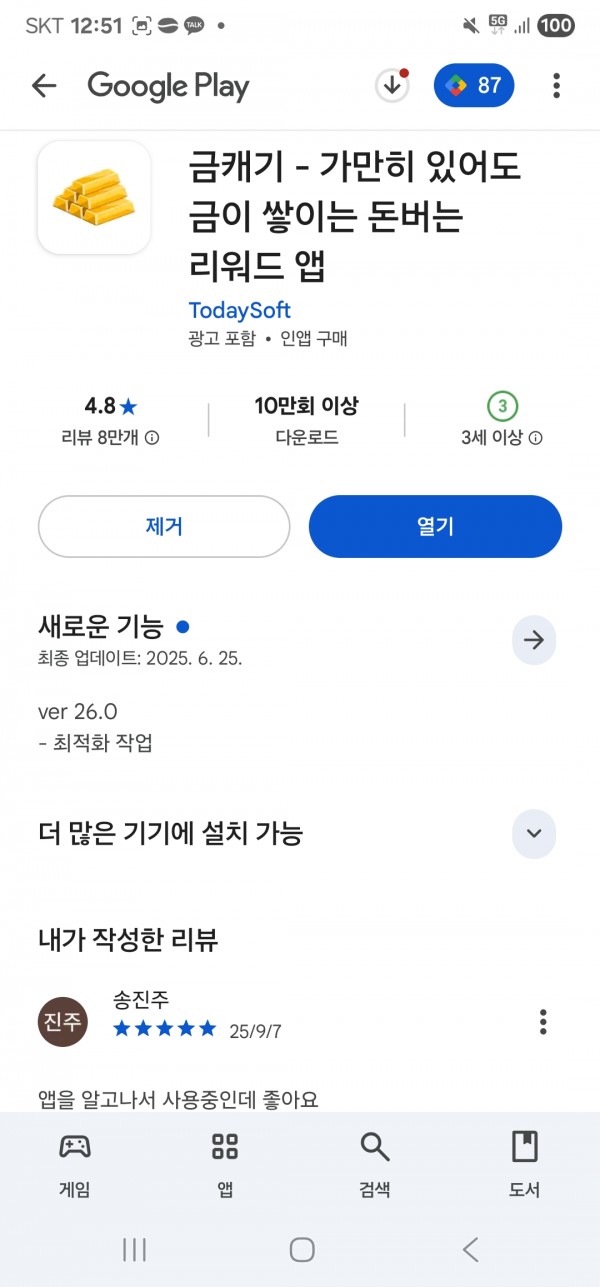
Task: Switch to the 검색 tab
Action: pos(375,1163)
